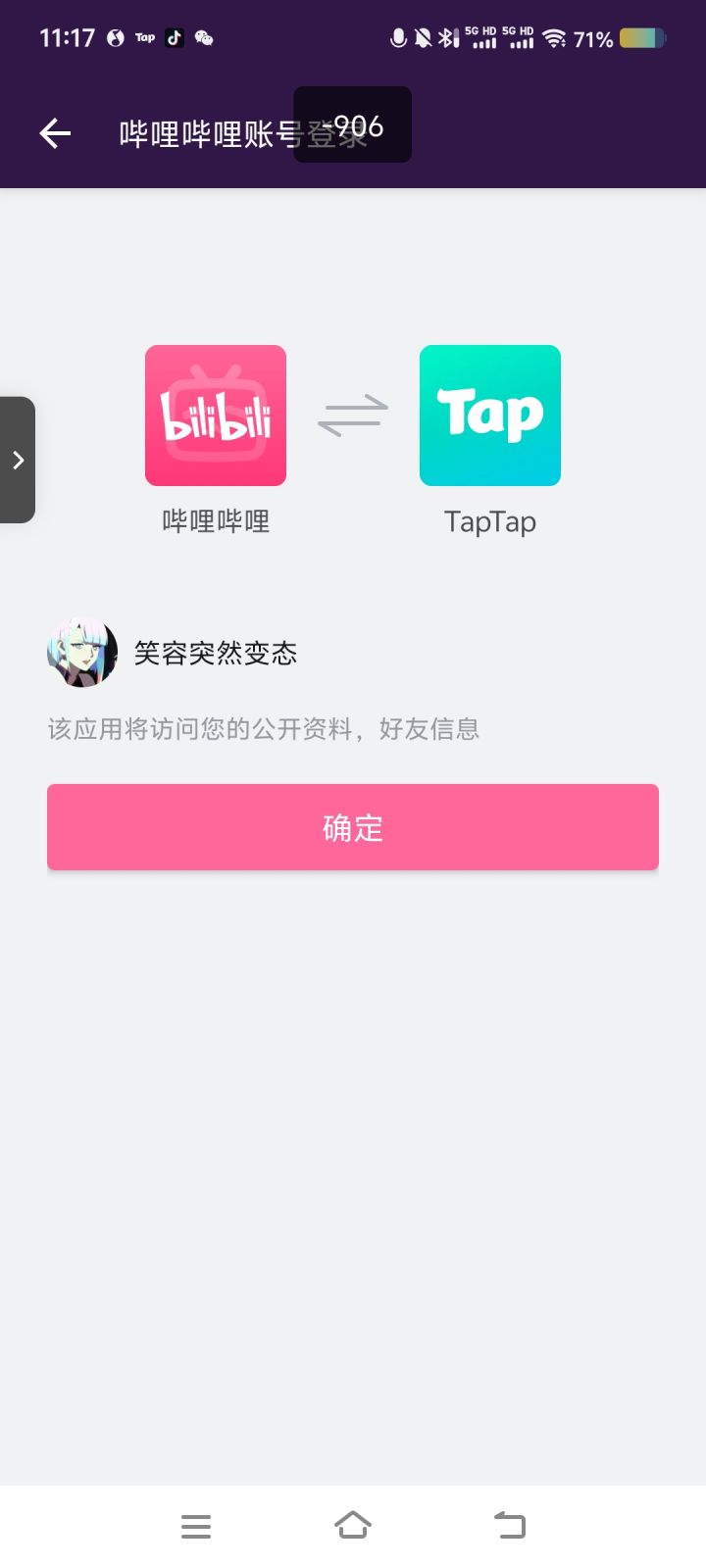The height and width of the screenshot is (1568, 706).
Task: Toggle the muted notifications bell icon
Action: (x=424, y=37)
